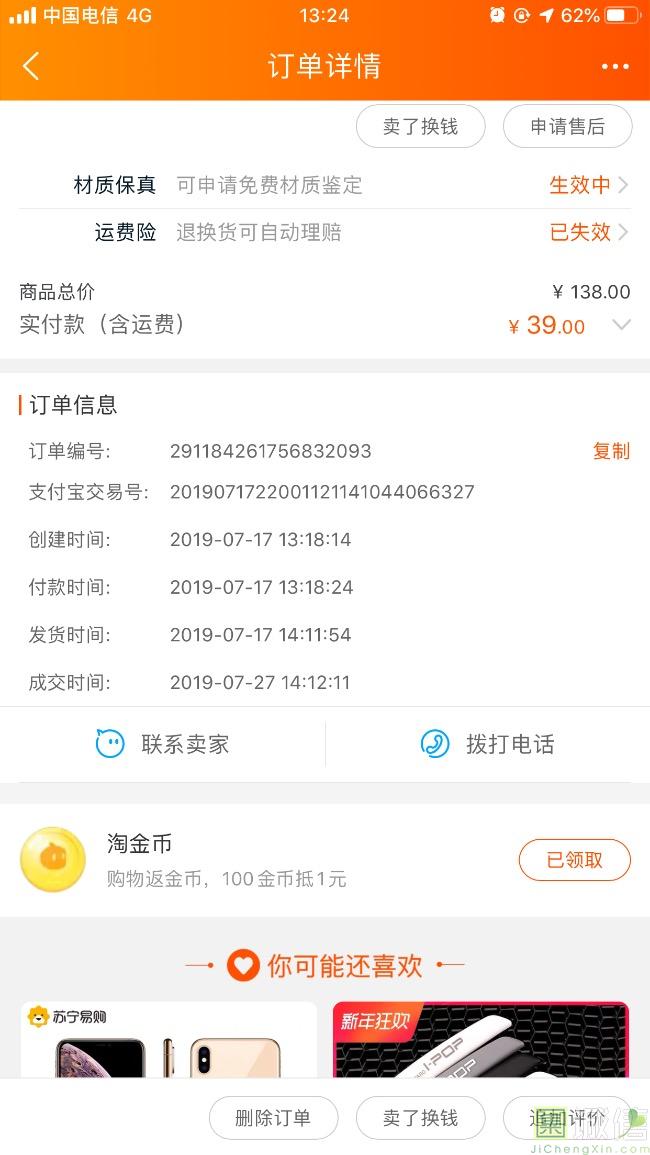The height and width of the screenshot is (1155, 650).
Task: Open the 新年狂欢 product card
Action: pyautogui.click(x=480, y=1040)
